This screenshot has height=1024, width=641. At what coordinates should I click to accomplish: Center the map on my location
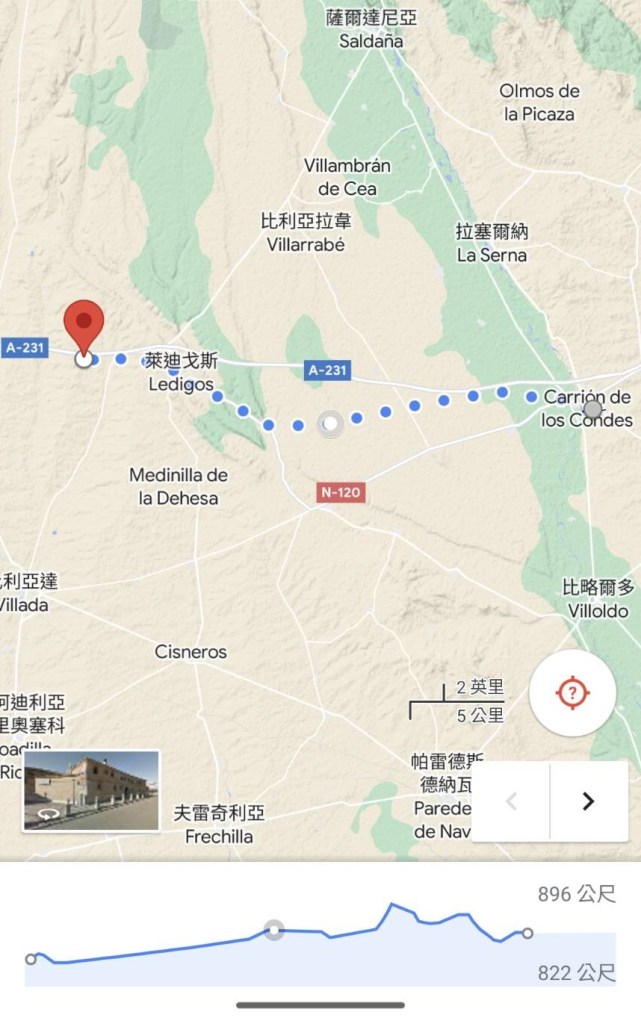point(572,692)
